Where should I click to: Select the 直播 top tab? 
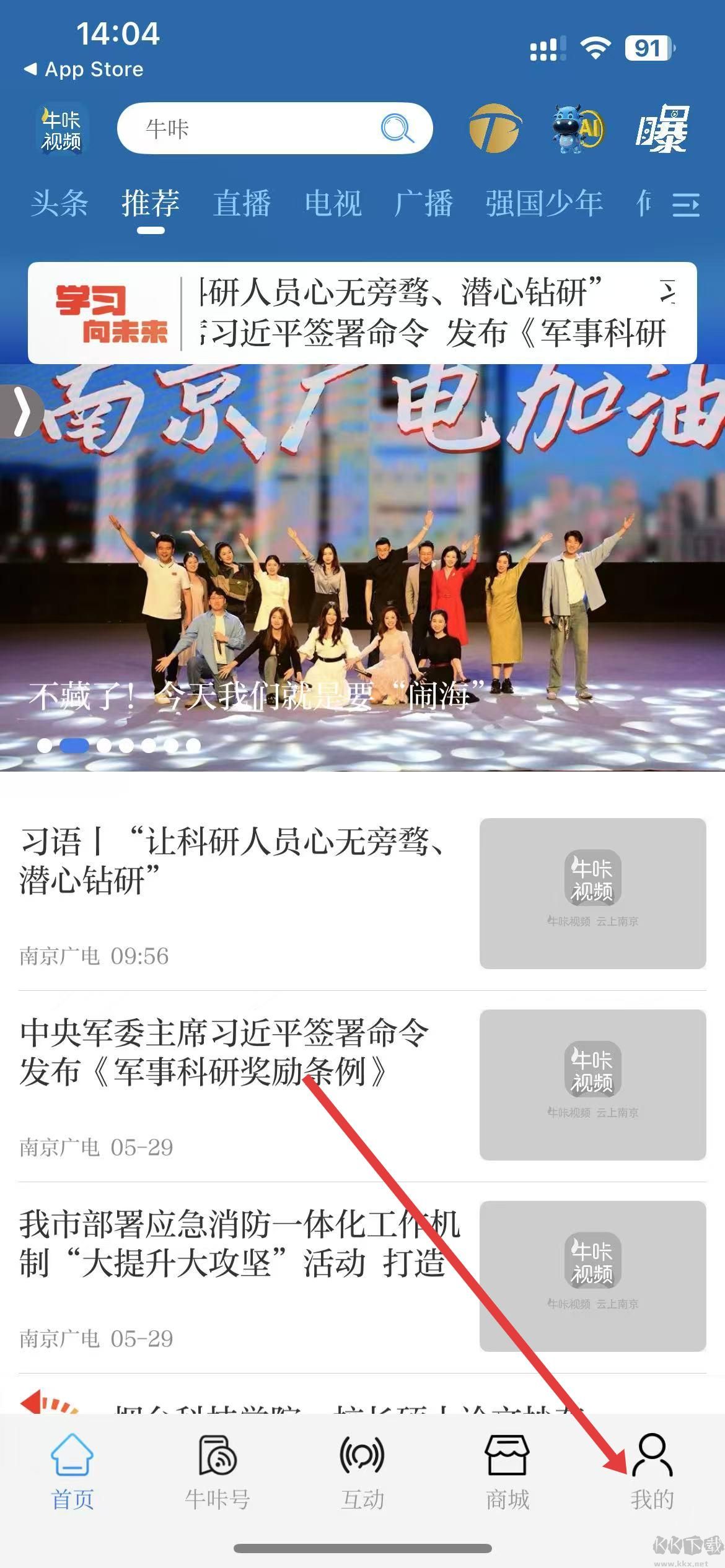[242, 203]
